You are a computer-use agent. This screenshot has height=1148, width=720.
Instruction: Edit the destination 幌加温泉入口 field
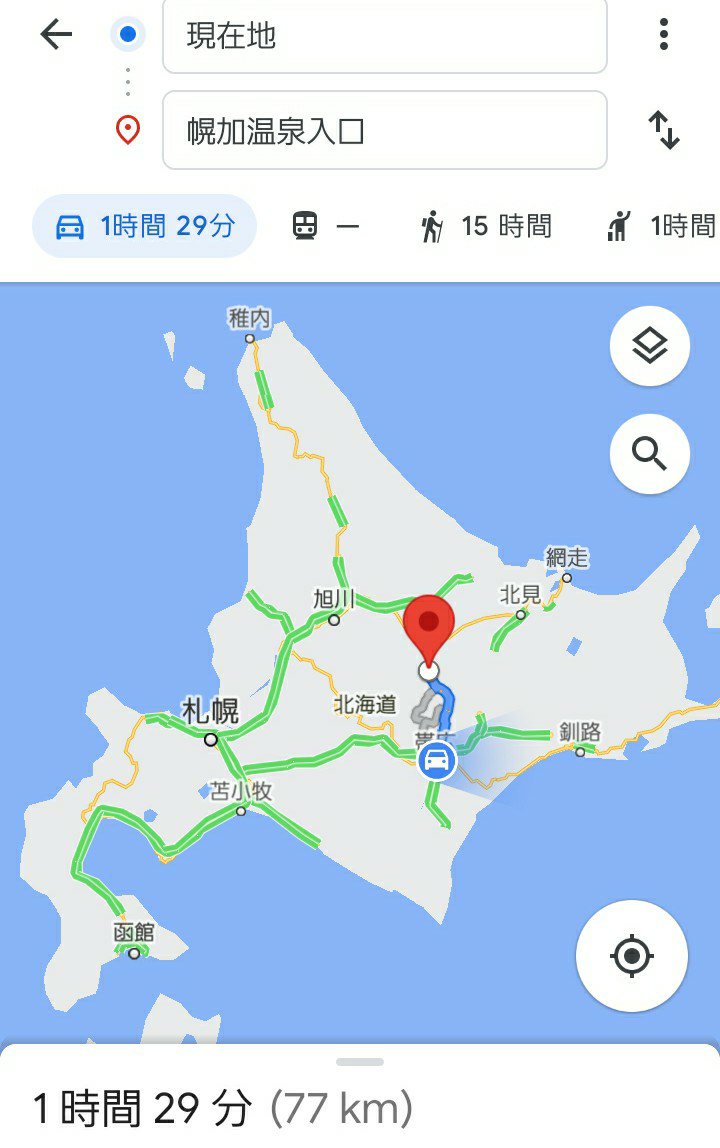pos(384,131)
